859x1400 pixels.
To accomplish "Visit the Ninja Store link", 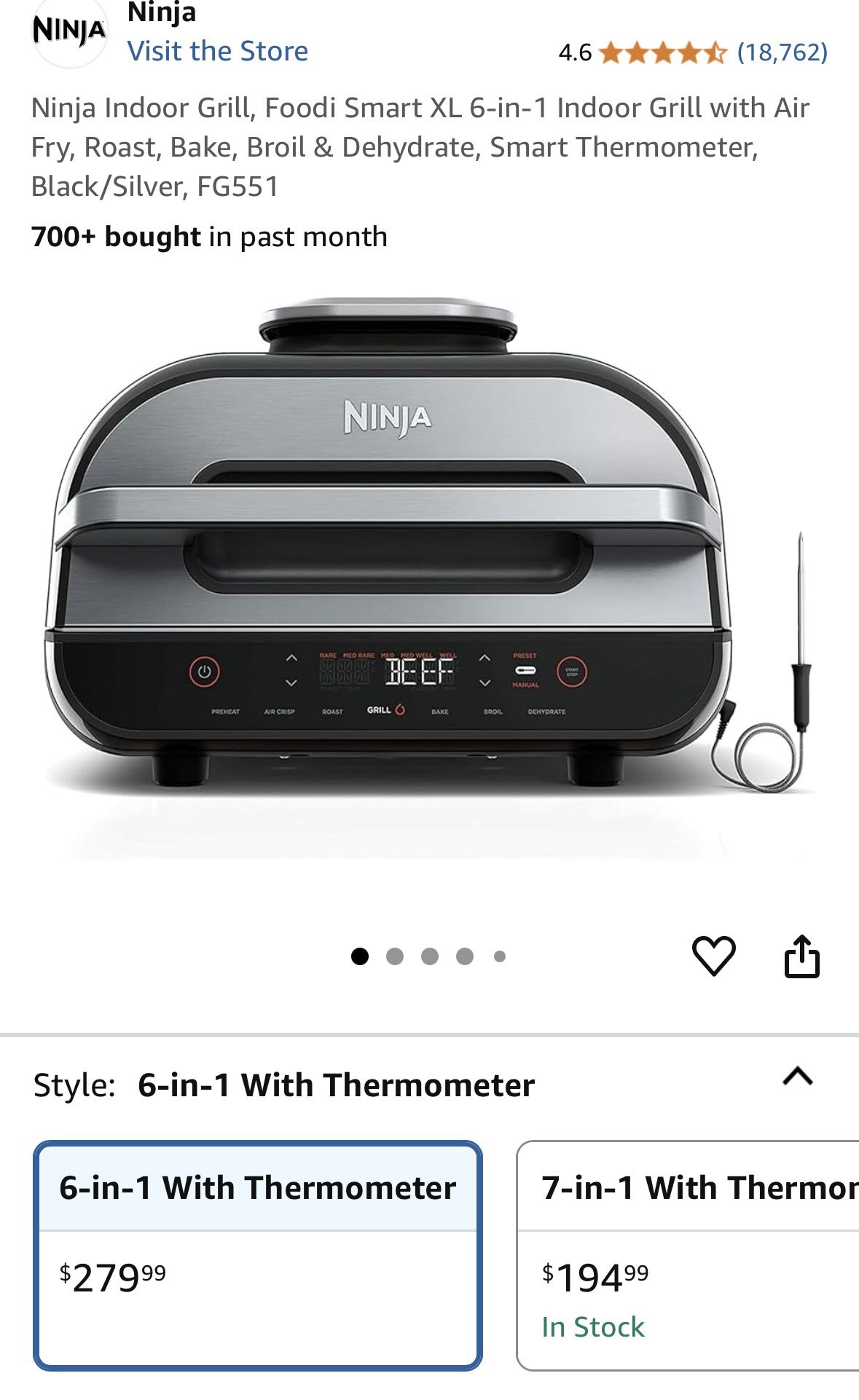I will pyautogui.click(x=217, y=51).
